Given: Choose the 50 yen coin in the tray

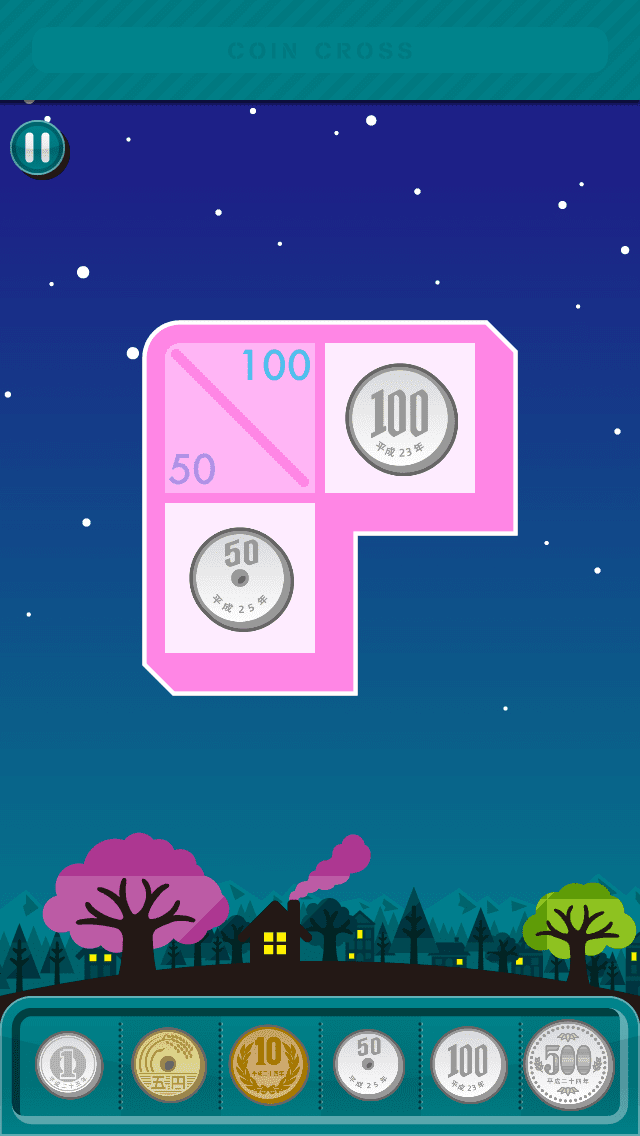Looking at the screenshot, I should coord(369,1065).
